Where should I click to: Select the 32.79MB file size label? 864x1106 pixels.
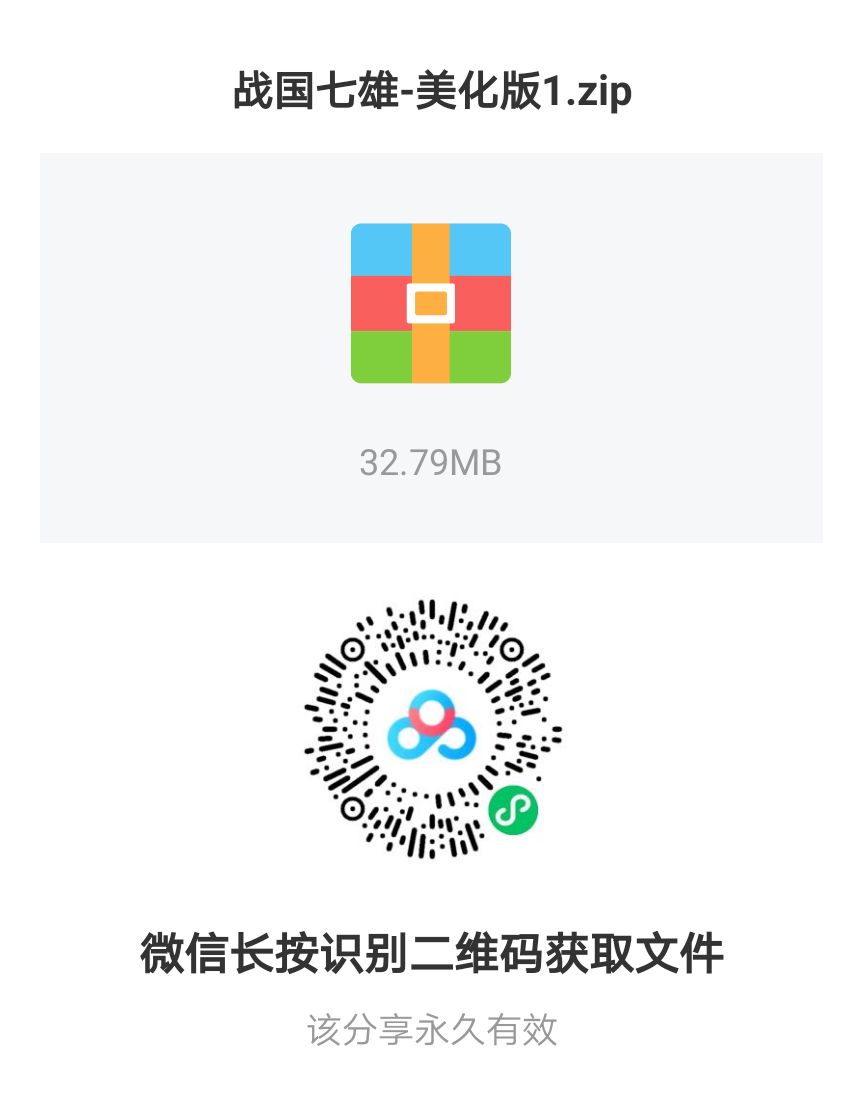tap(430, 462)
